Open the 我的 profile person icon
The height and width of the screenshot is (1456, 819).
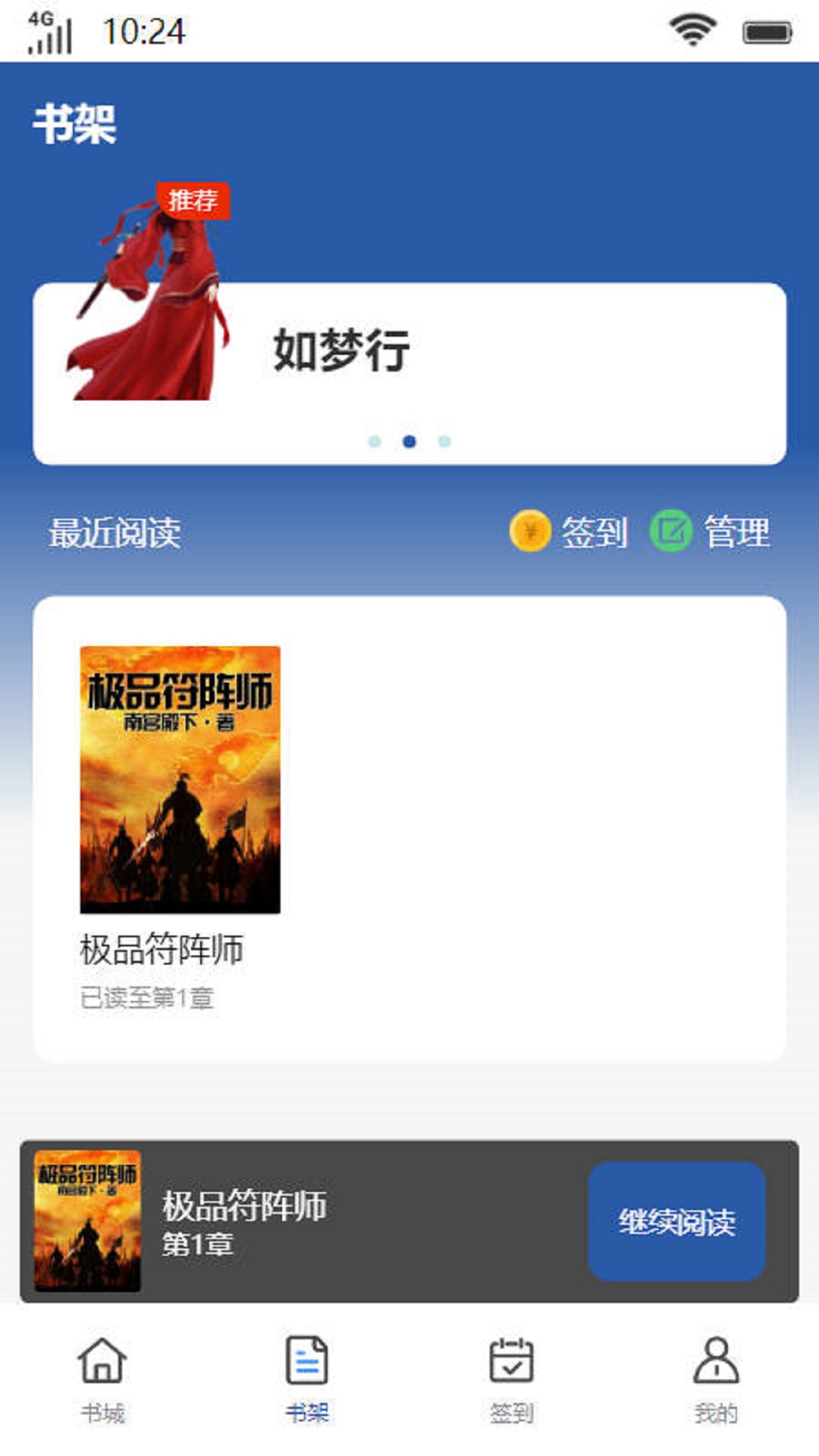[717, 1361]
